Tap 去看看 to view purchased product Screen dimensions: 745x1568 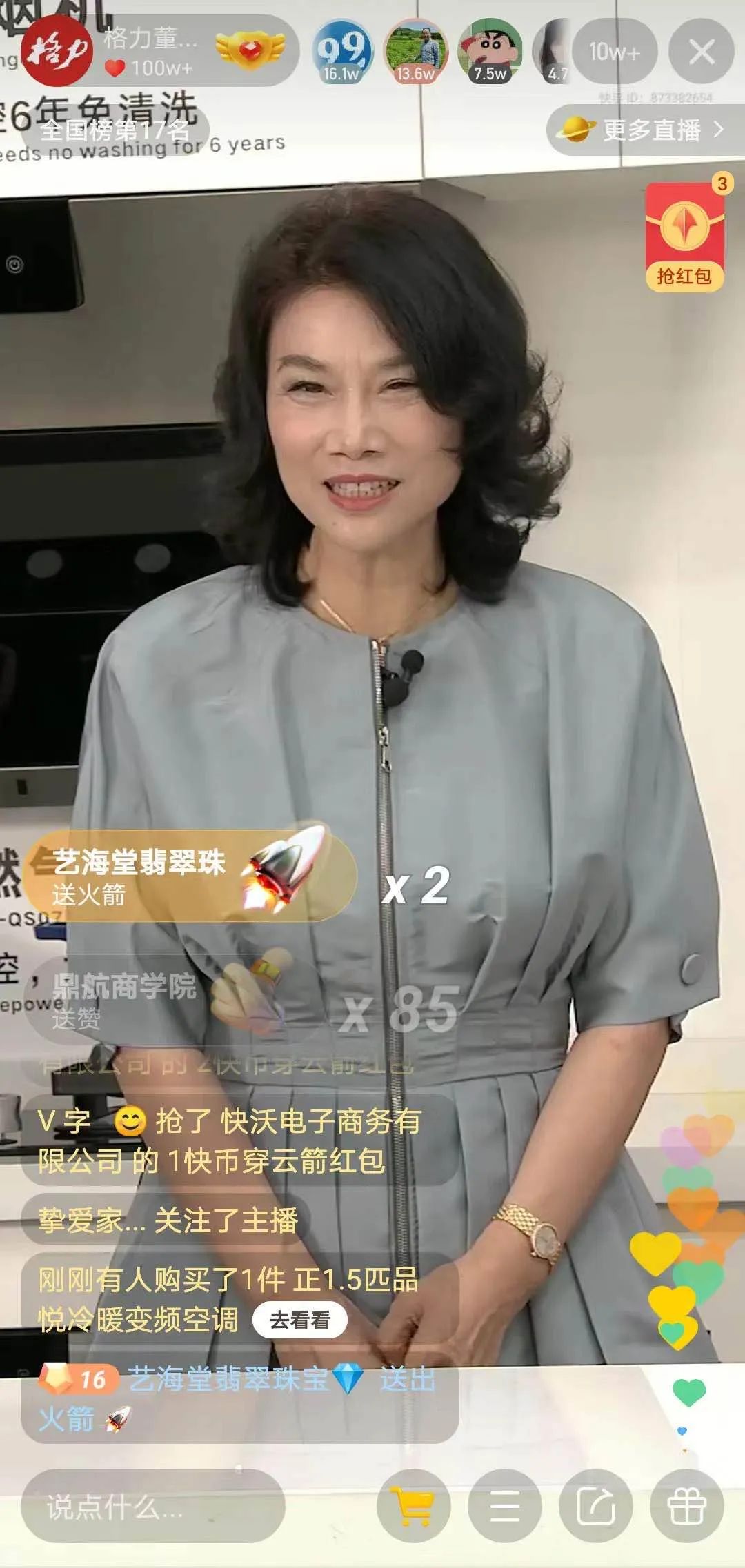click(x=299, y=1320)
